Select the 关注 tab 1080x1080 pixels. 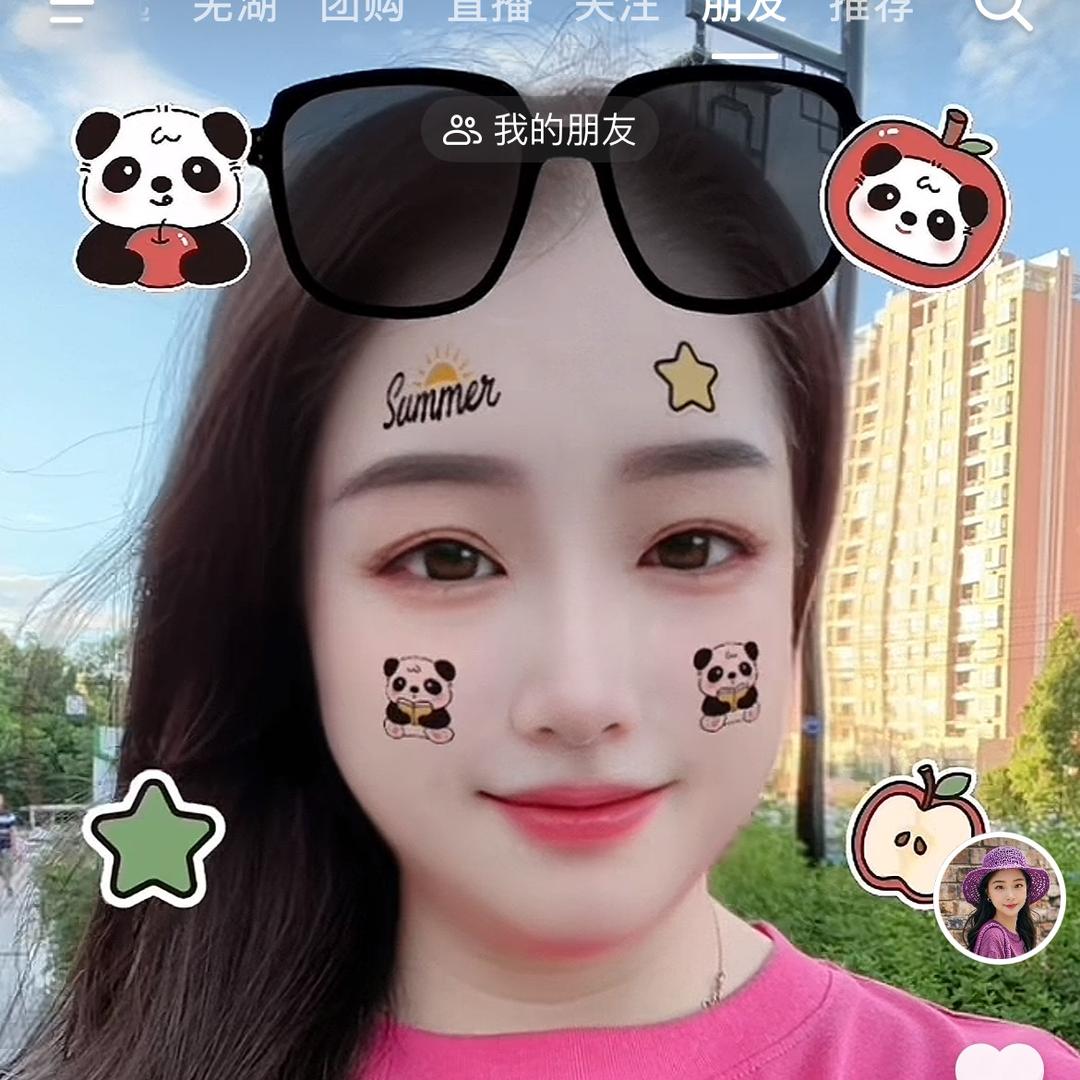617,8
